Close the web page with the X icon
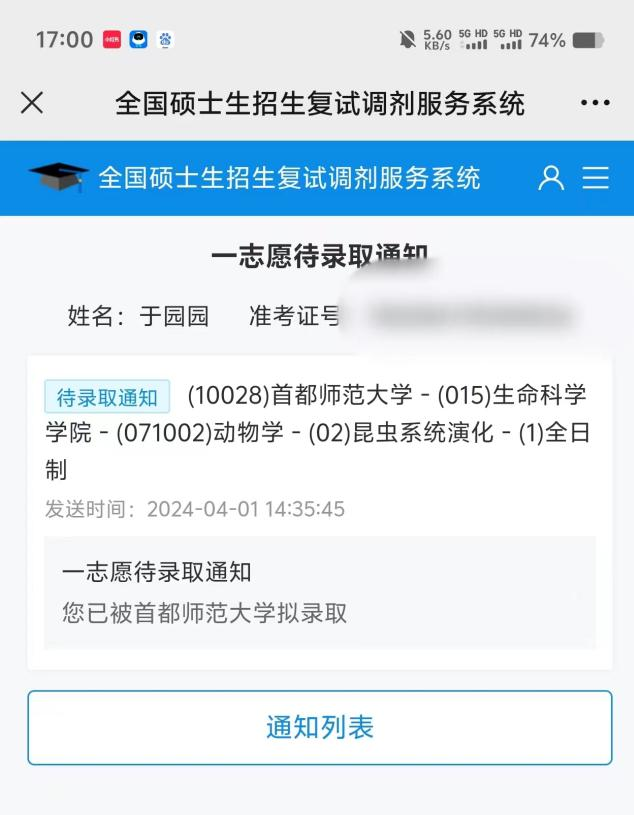Image resolution: width=634 pixels, height=815 pixels. [32, 102]
